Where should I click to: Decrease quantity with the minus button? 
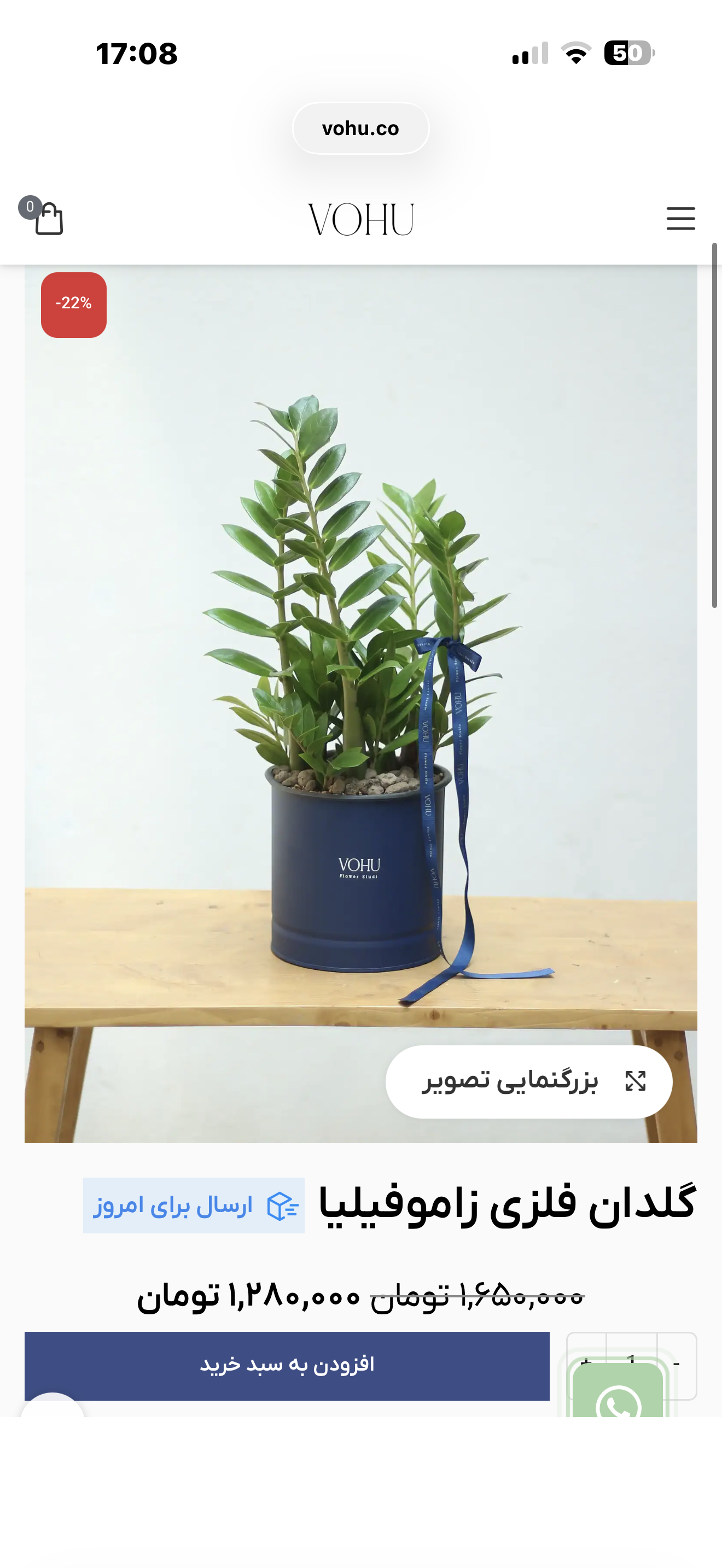point(677,1364)
